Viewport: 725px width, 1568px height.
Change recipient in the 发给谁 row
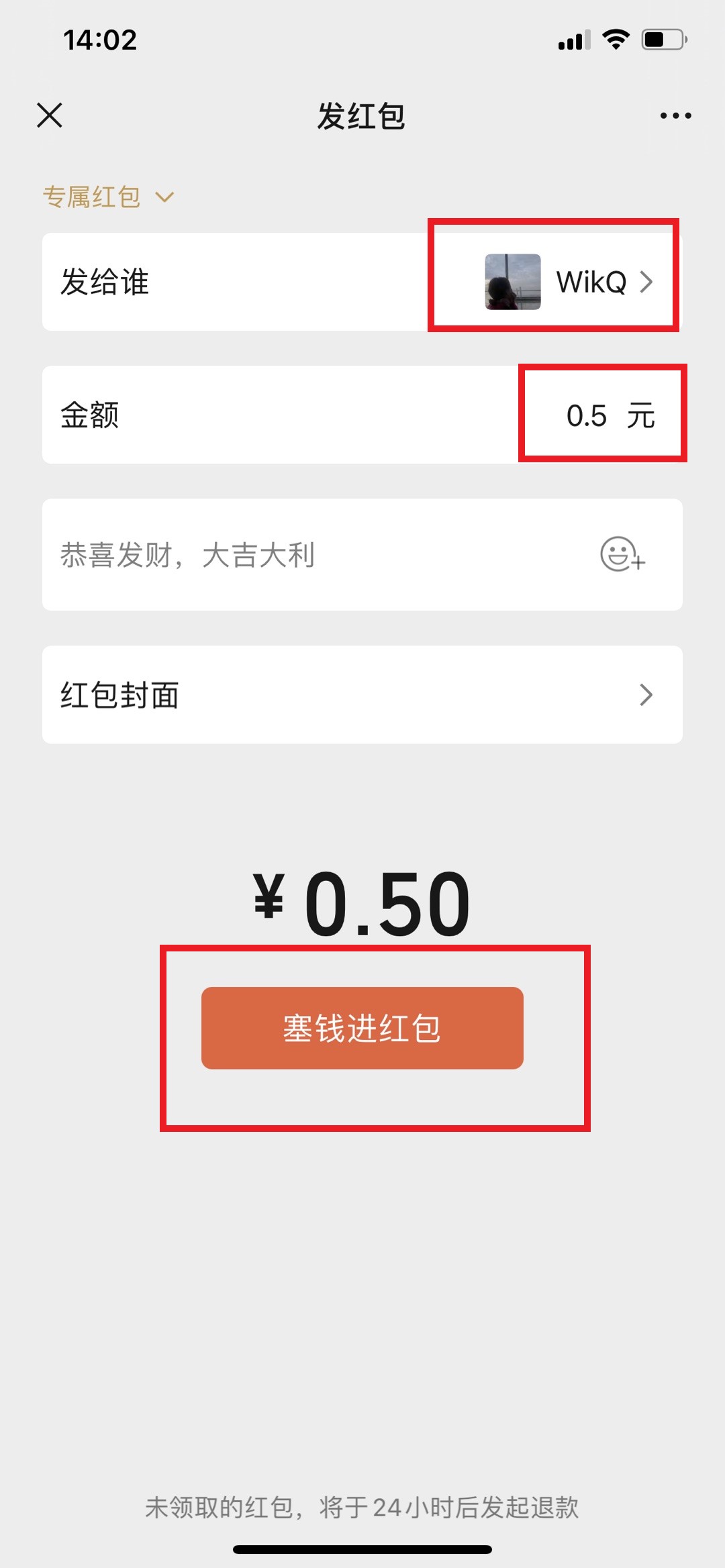point(362,282)
